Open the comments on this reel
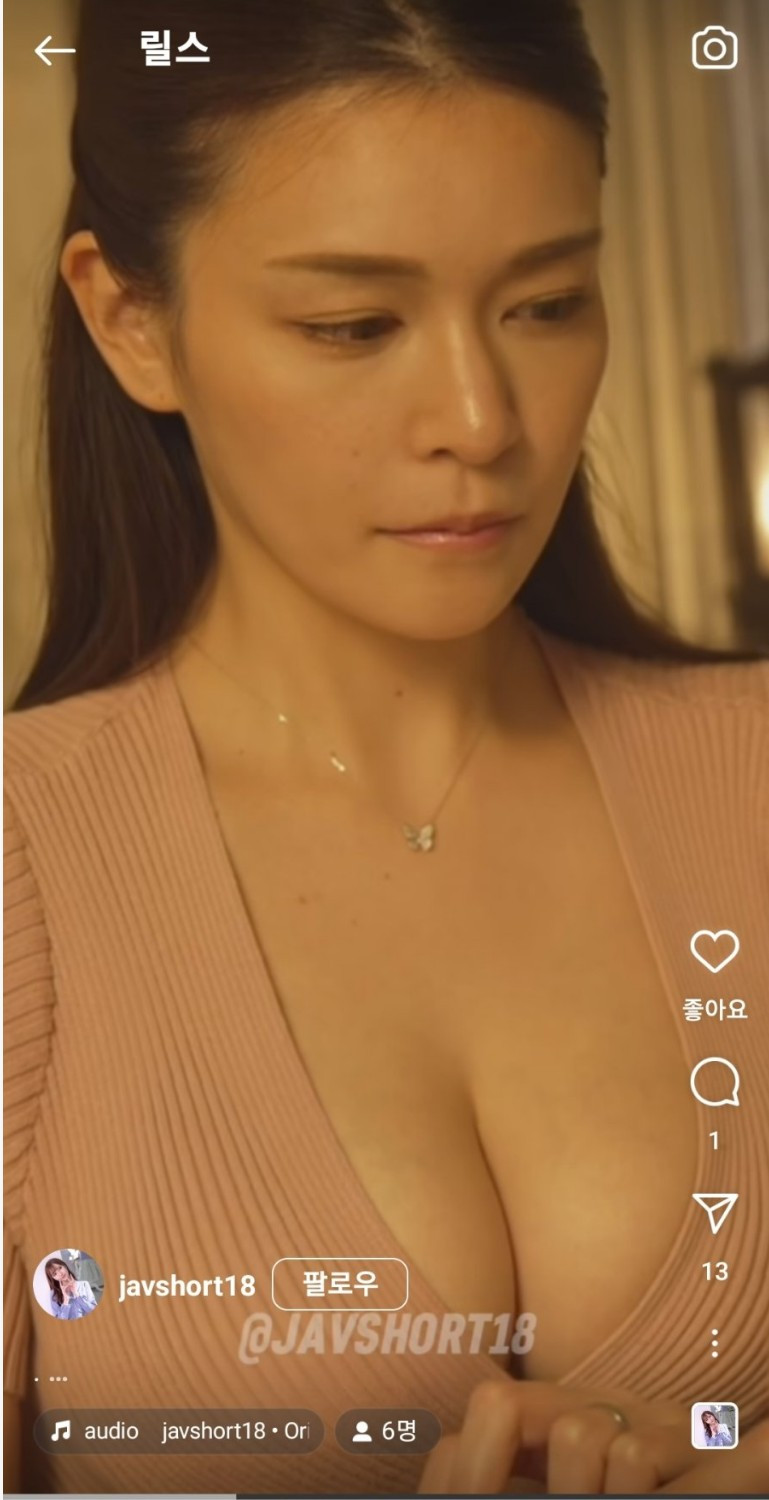769x1500 pixels. tap(714, 1083)
